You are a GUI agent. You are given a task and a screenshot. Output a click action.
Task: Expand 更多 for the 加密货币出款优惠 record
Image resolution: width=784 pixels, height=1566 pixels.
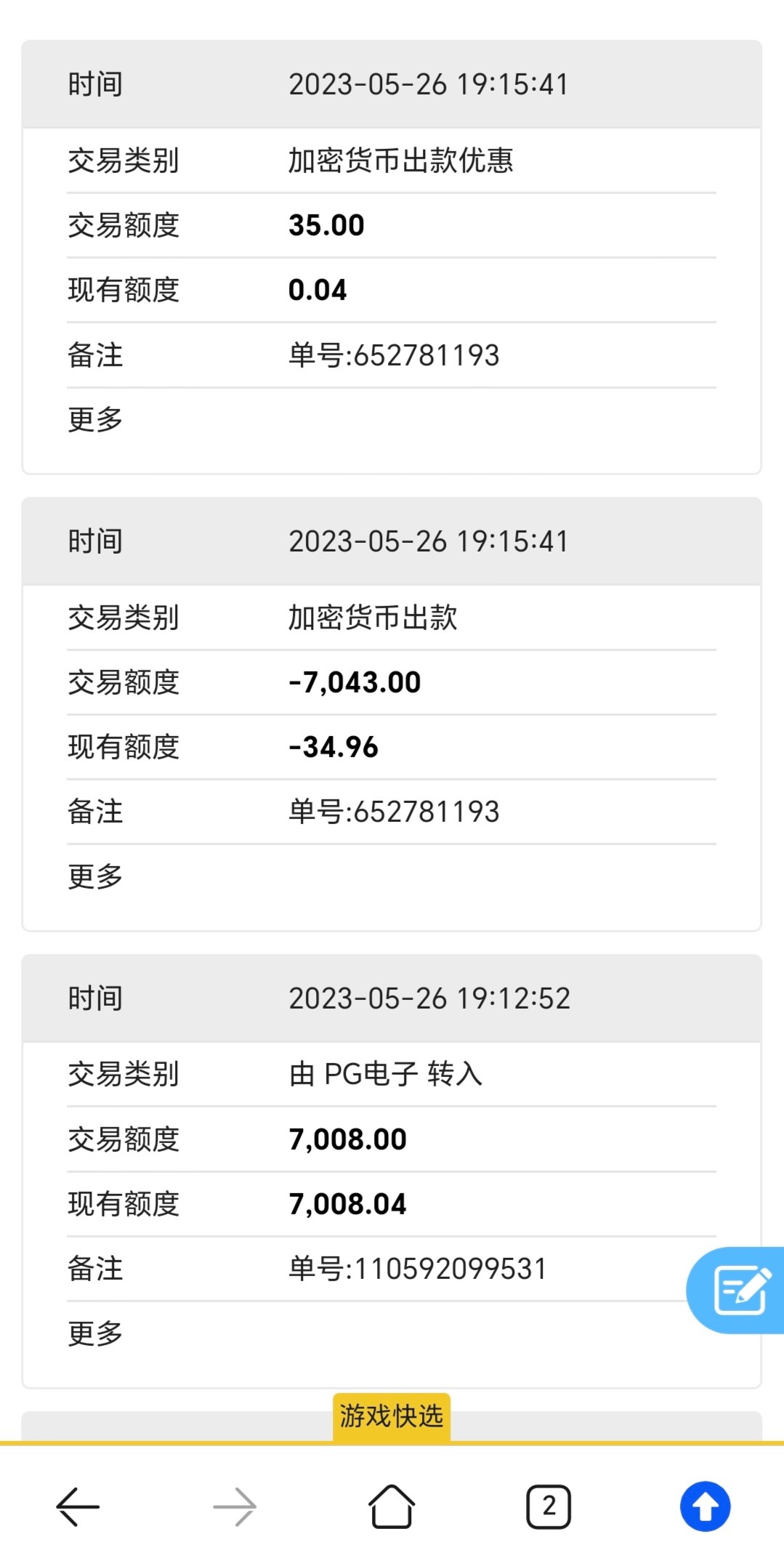95,419
